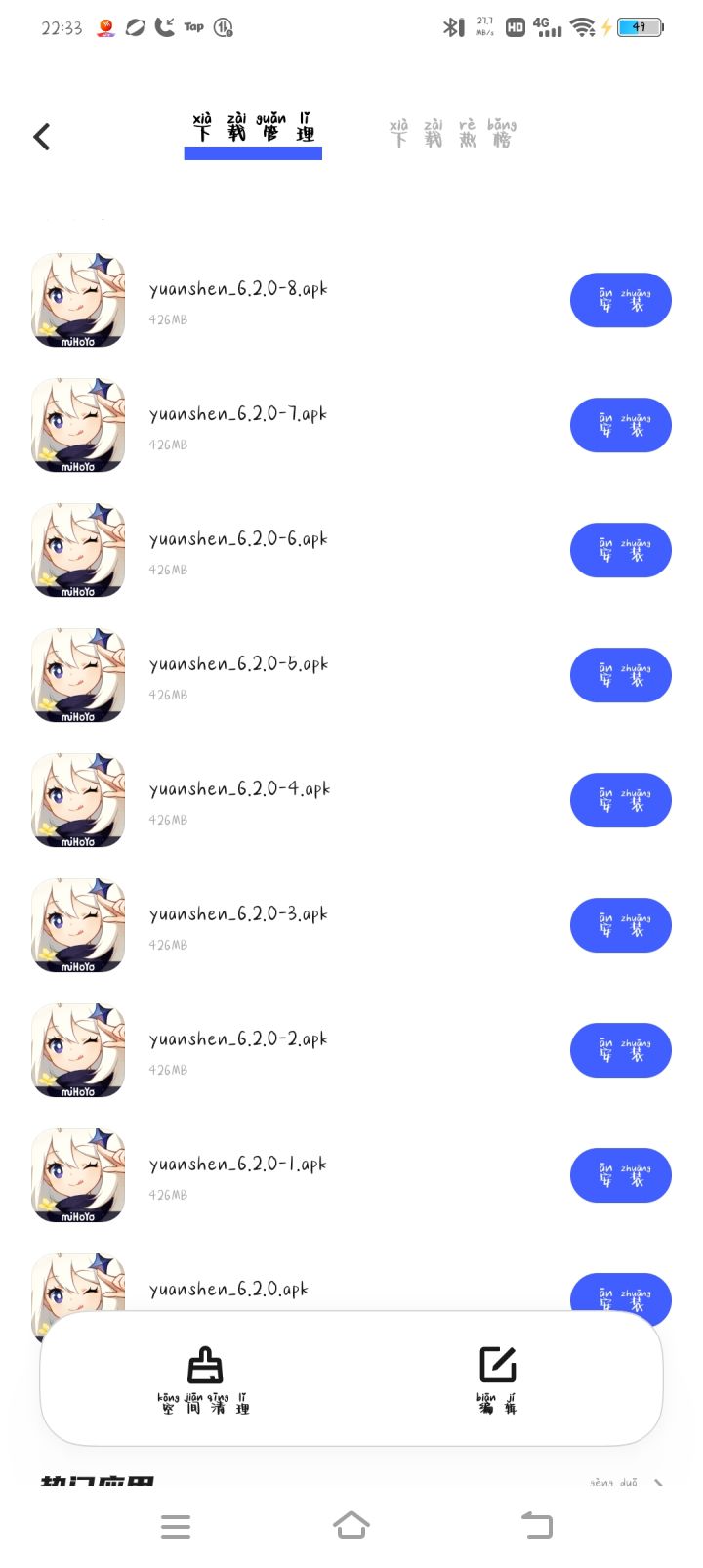Tap the Wi-Fi icon in the status bar
Screen dimensions: 703x1568
pyautogui.click(x=584, y=26)
